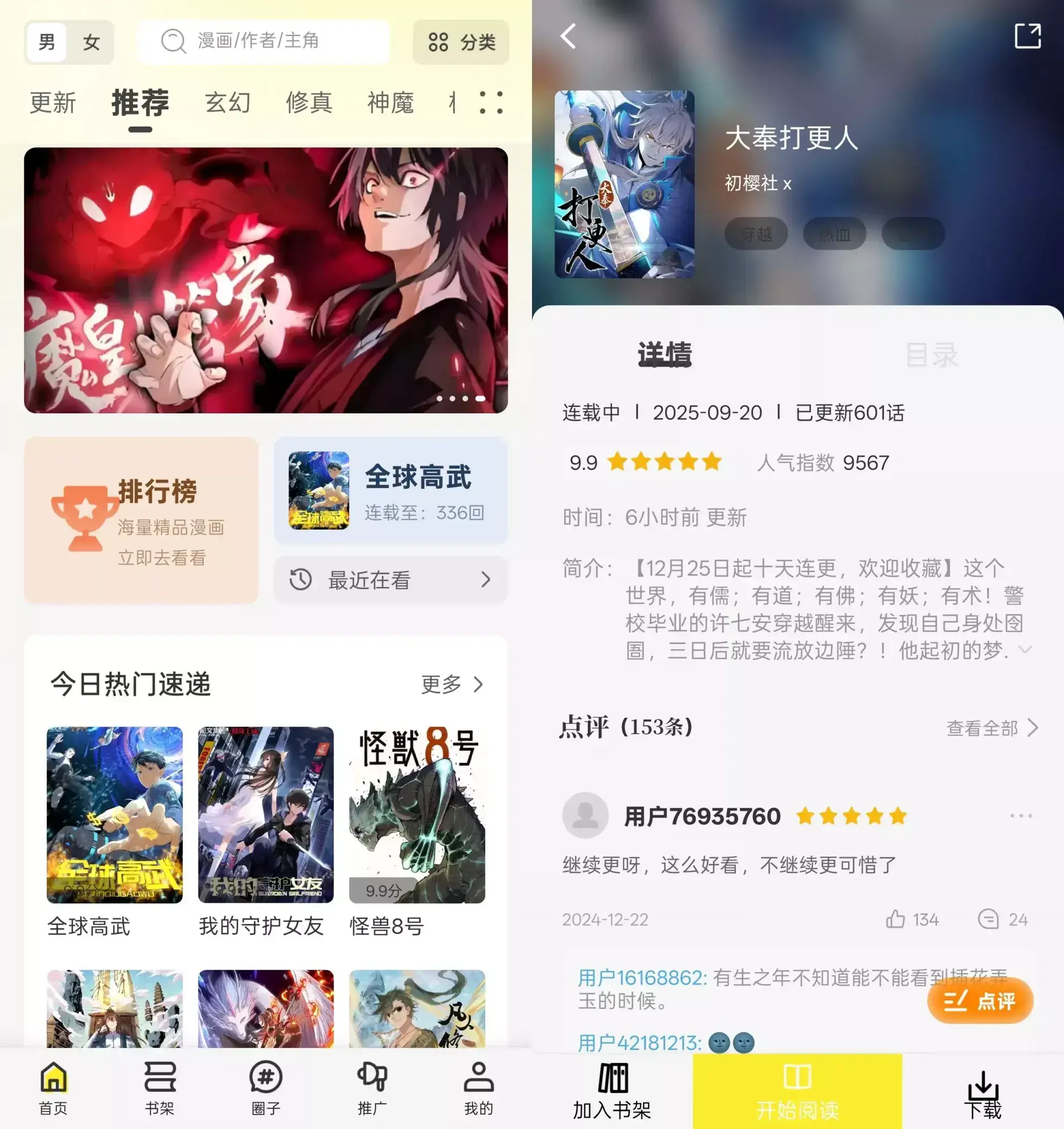View 更多 in 今日热门速递
Image resolution: width=1064 pixels, height=1129 pixels.
click(x=452, y=685)
